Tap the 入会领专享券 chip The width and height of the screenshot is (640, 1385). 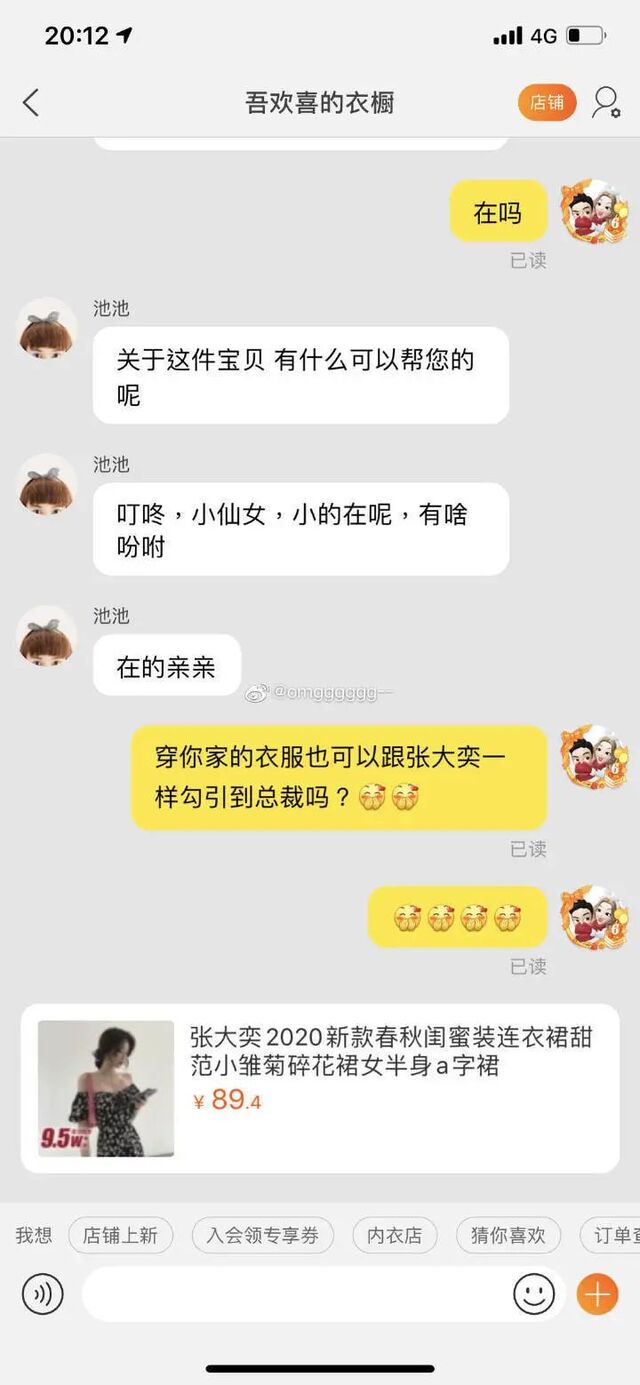click(x=263, y=1235)
